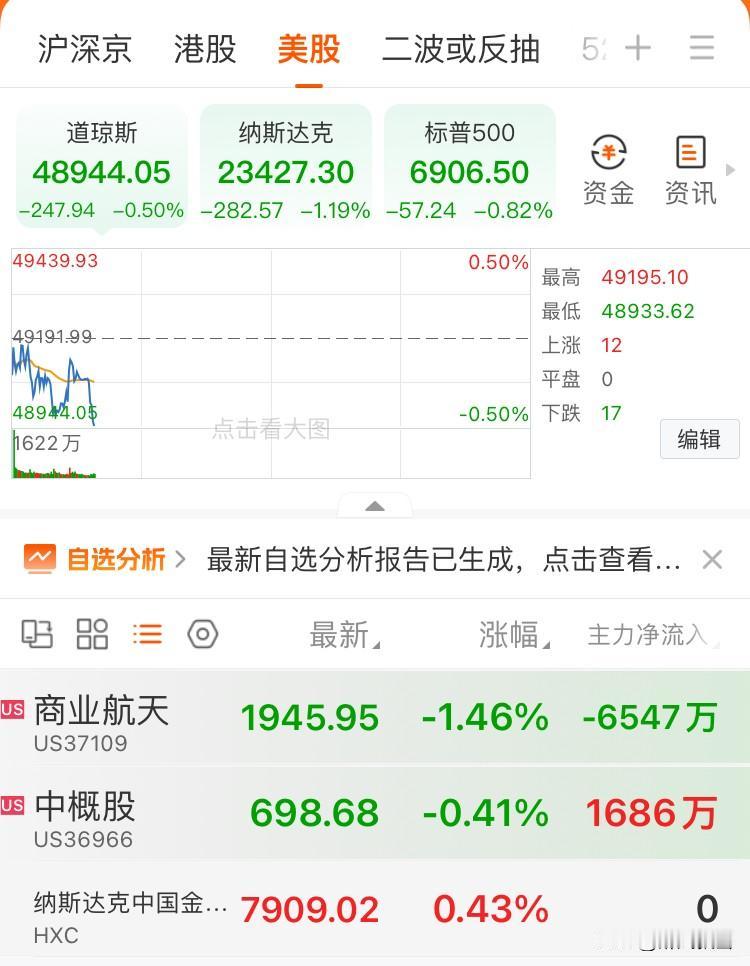Image resolution: width=750 pixels, height=966 pixels.
Task: Open the 资金 funds flow icon
Action: tap(607, 168)
